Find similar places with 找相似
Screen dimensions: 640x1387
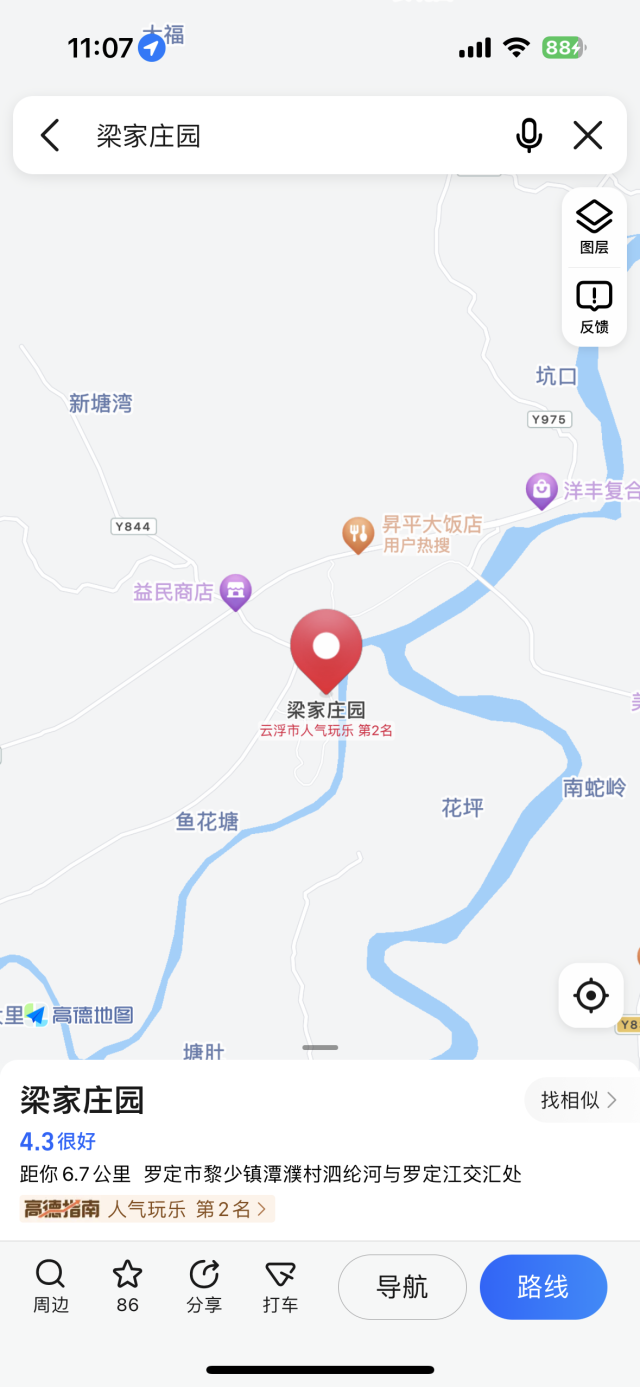579,1100
